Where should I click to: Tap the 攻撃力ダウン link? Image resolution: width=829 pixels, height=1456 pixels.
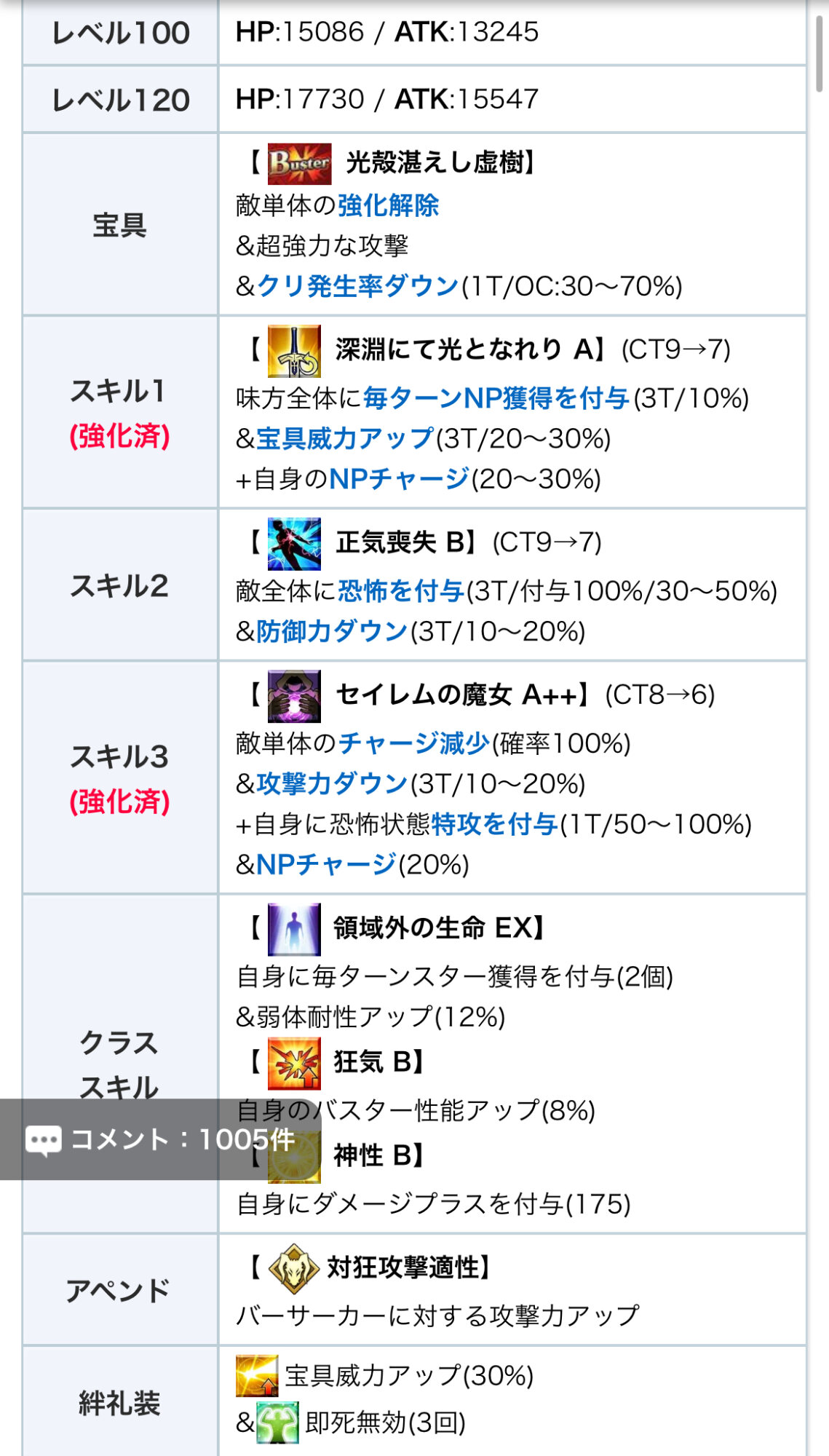point(332,783)
